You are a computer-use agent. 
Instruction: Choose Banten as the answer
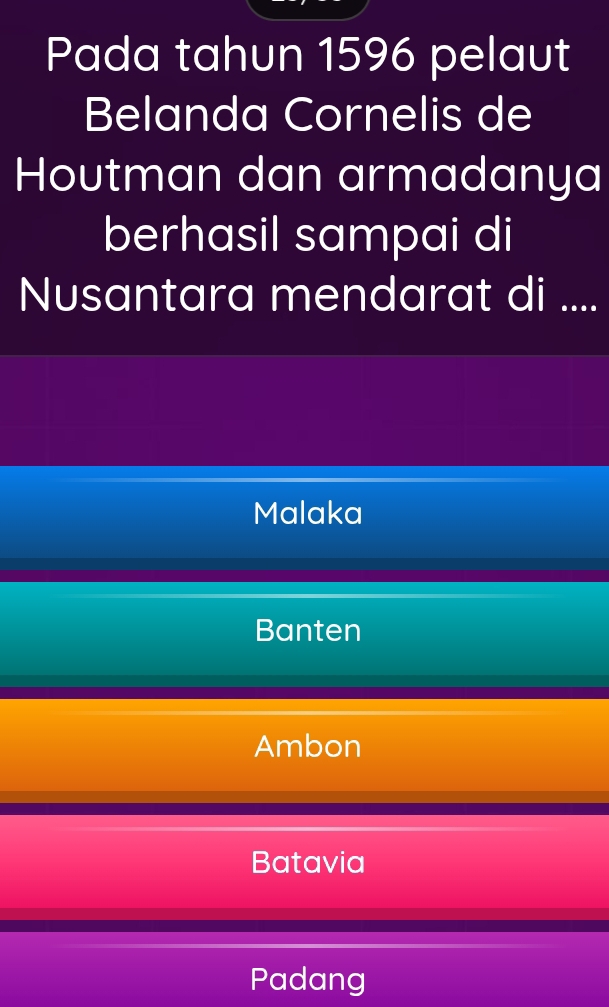305,631
